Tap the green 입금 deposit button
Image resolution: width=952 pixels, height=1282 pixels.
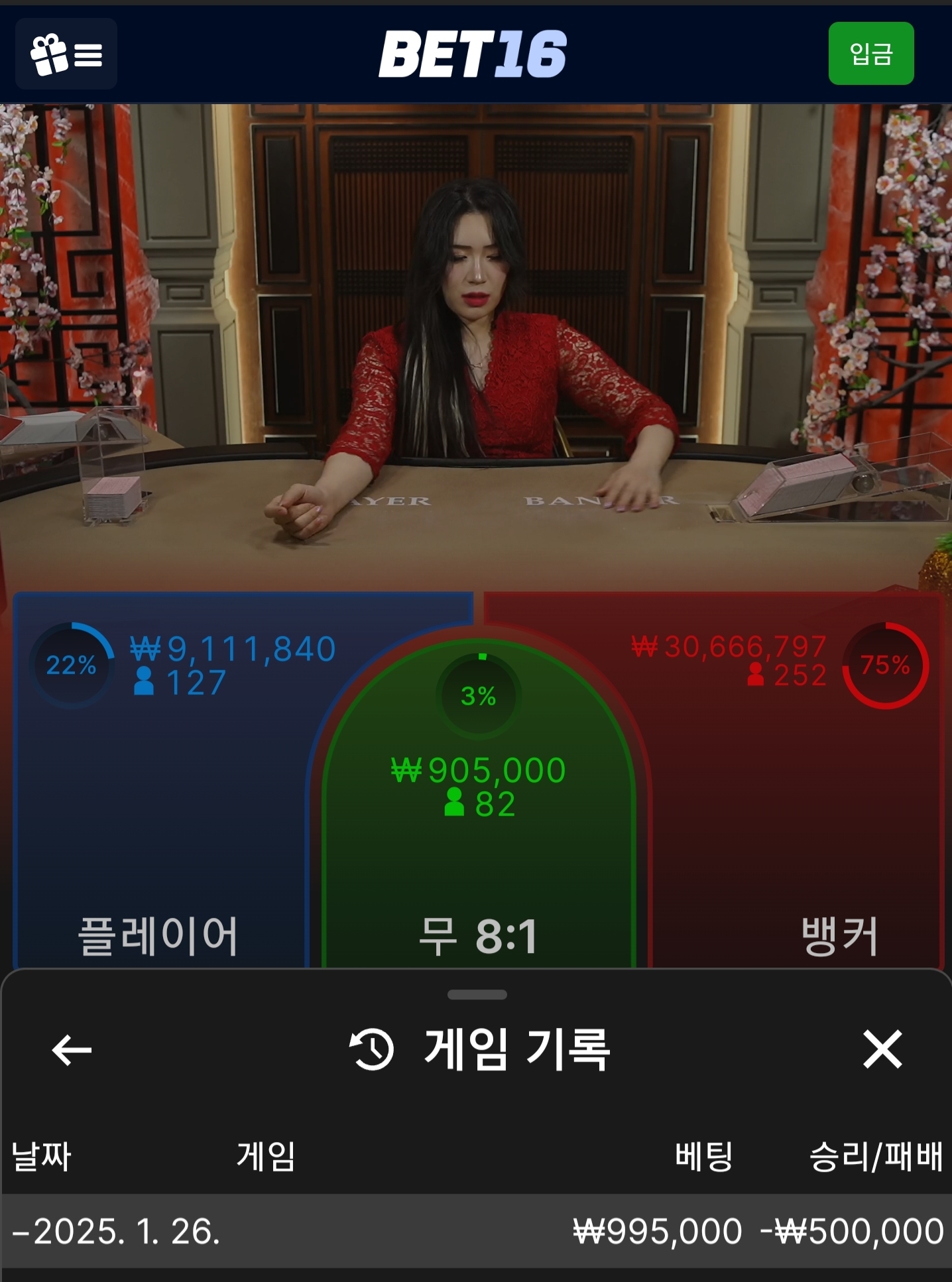pos(870,54)
